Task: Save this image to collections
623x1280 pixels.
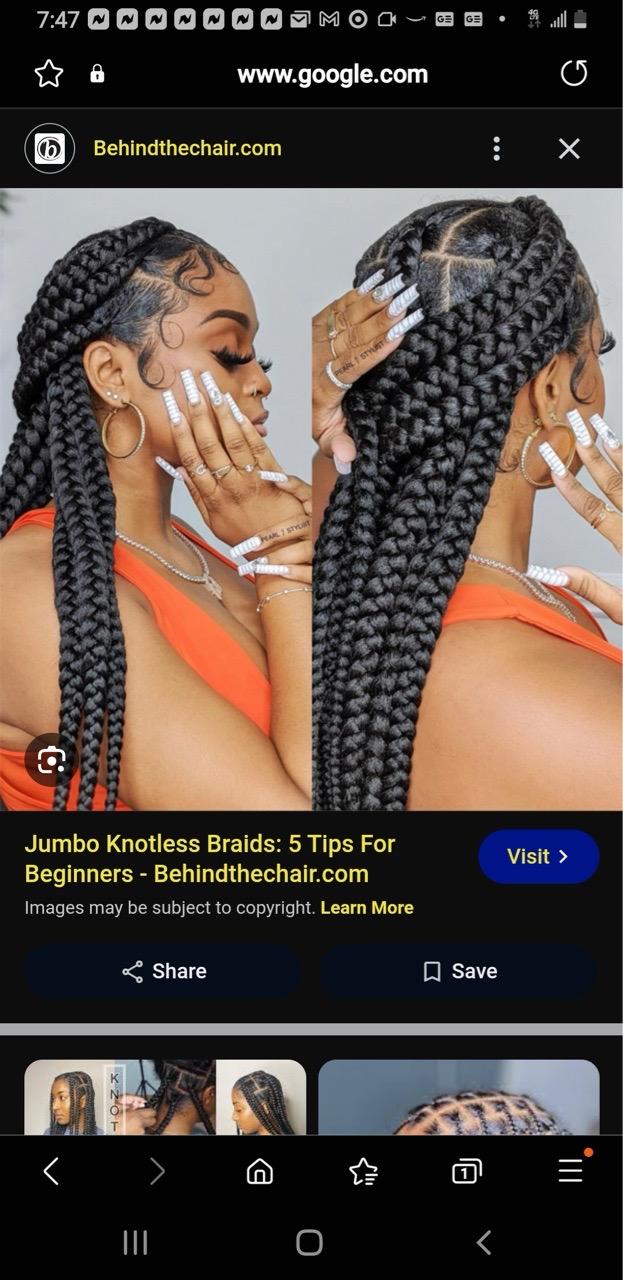Action: coord(459,971)
